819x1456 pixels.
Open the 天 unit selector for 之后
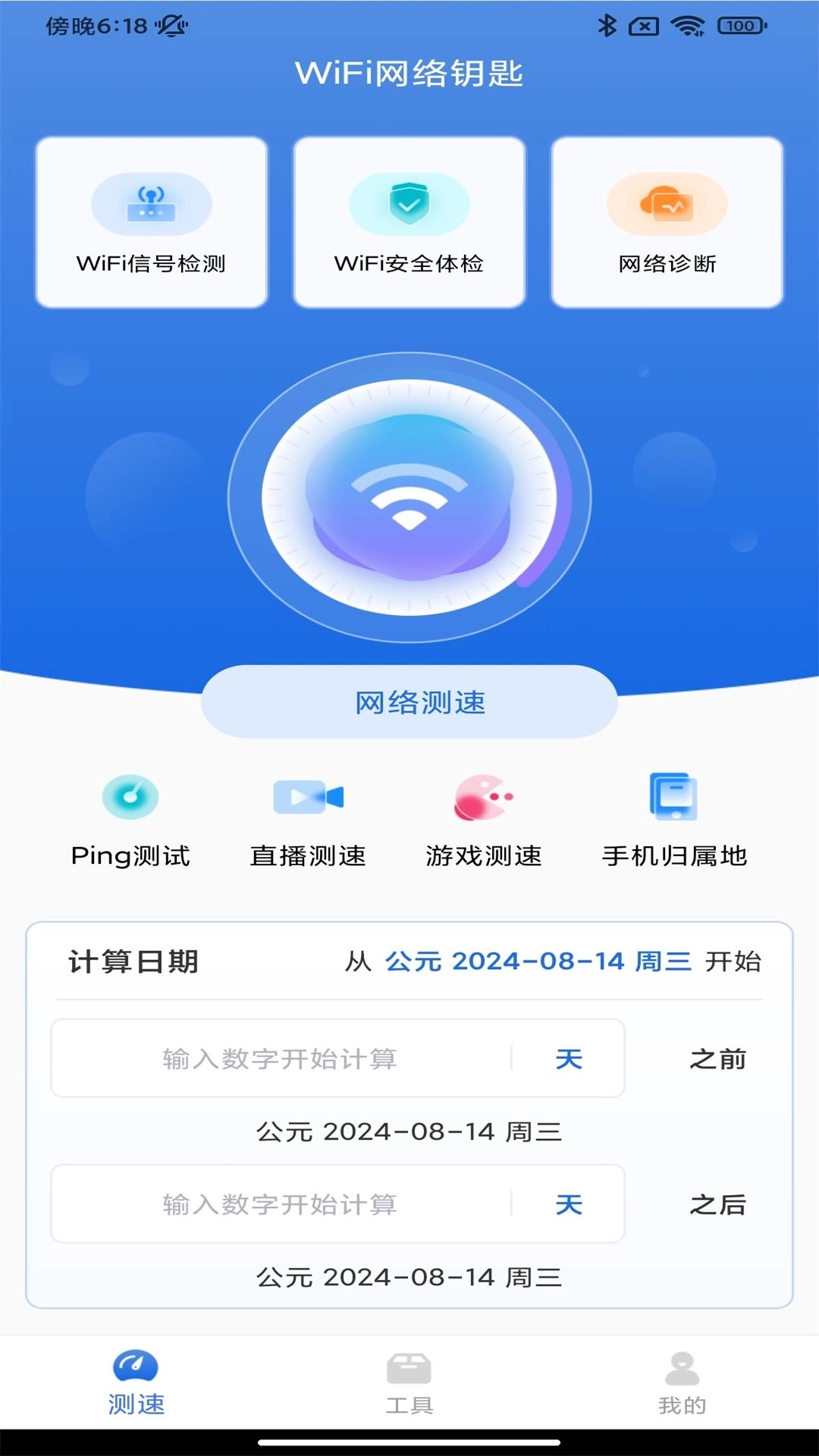pyautogui.click(x=568, y=1203)
